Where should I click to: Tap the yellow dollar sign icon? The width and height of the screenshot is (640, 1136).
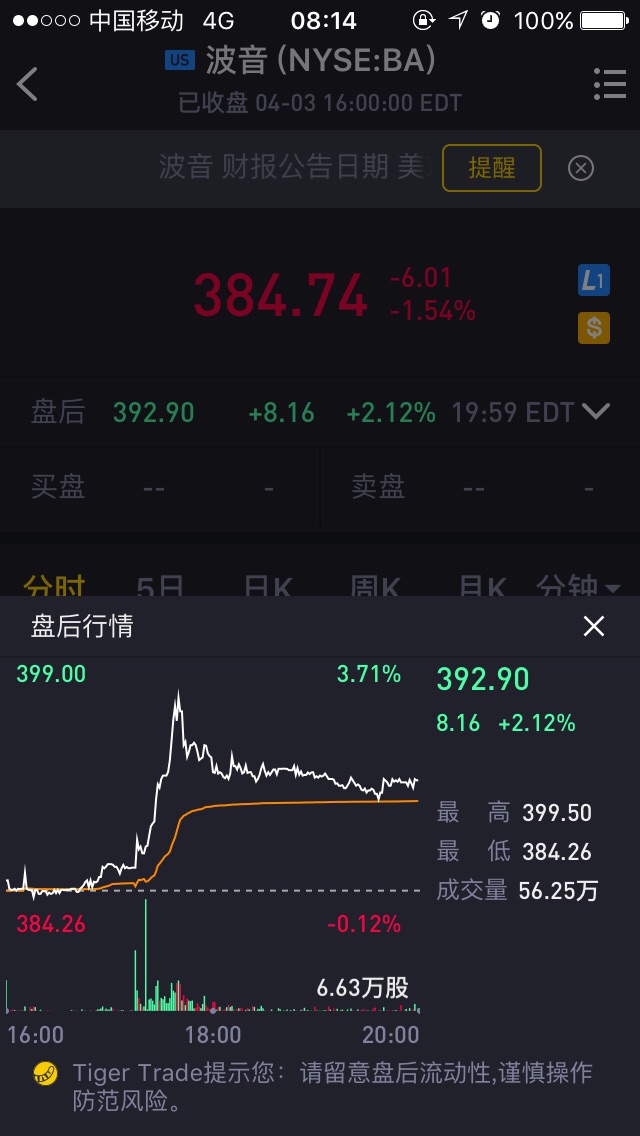point(594,327)
